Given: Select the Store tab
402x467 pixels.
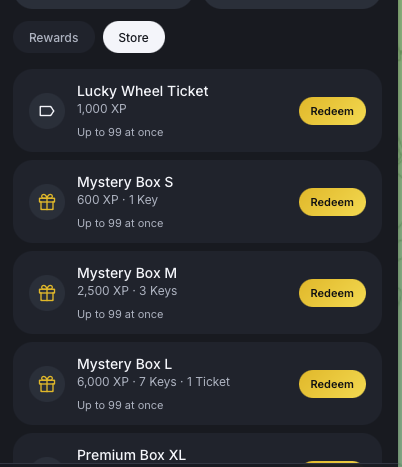Looking at the screenshot, I should 134,37.
